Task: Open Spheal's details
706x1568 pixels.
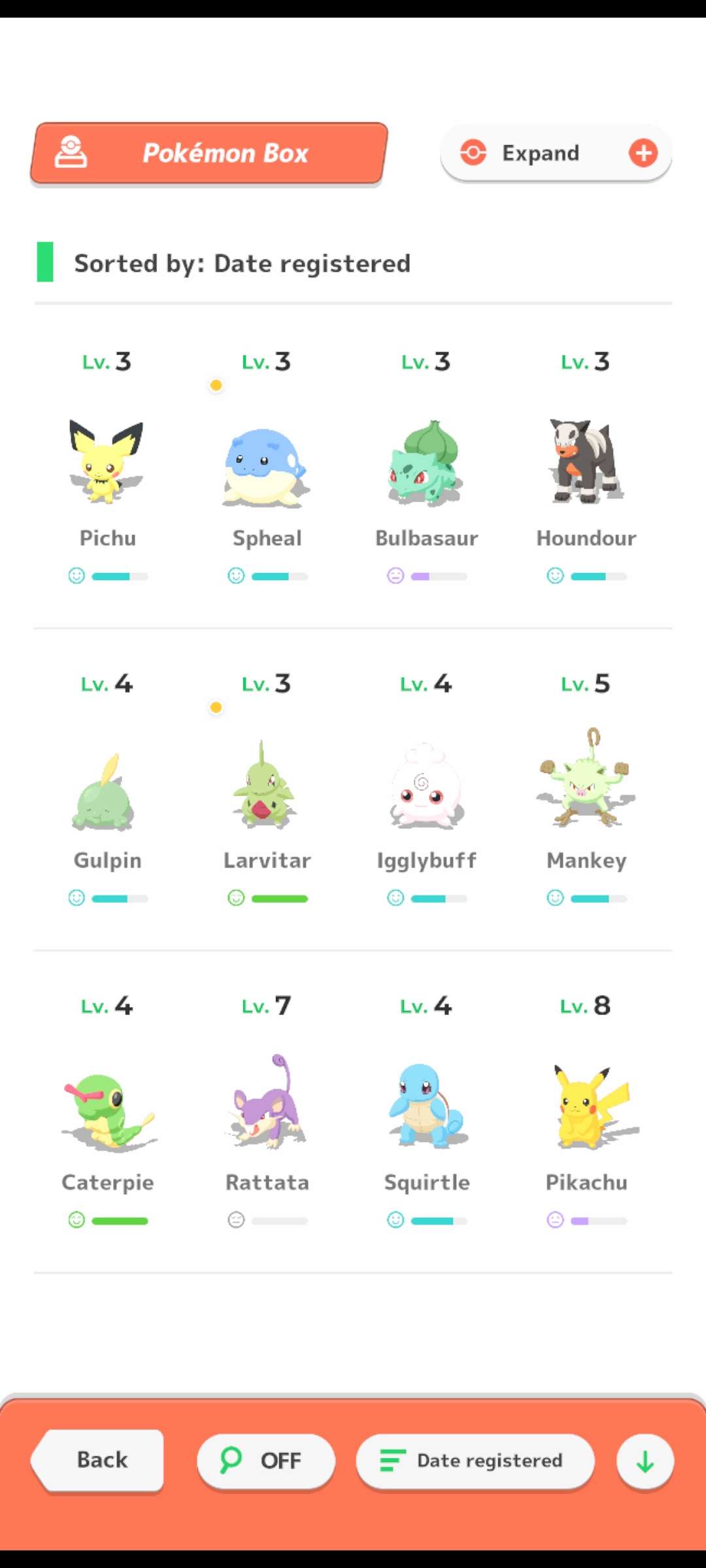Action: tap(266, 464)
